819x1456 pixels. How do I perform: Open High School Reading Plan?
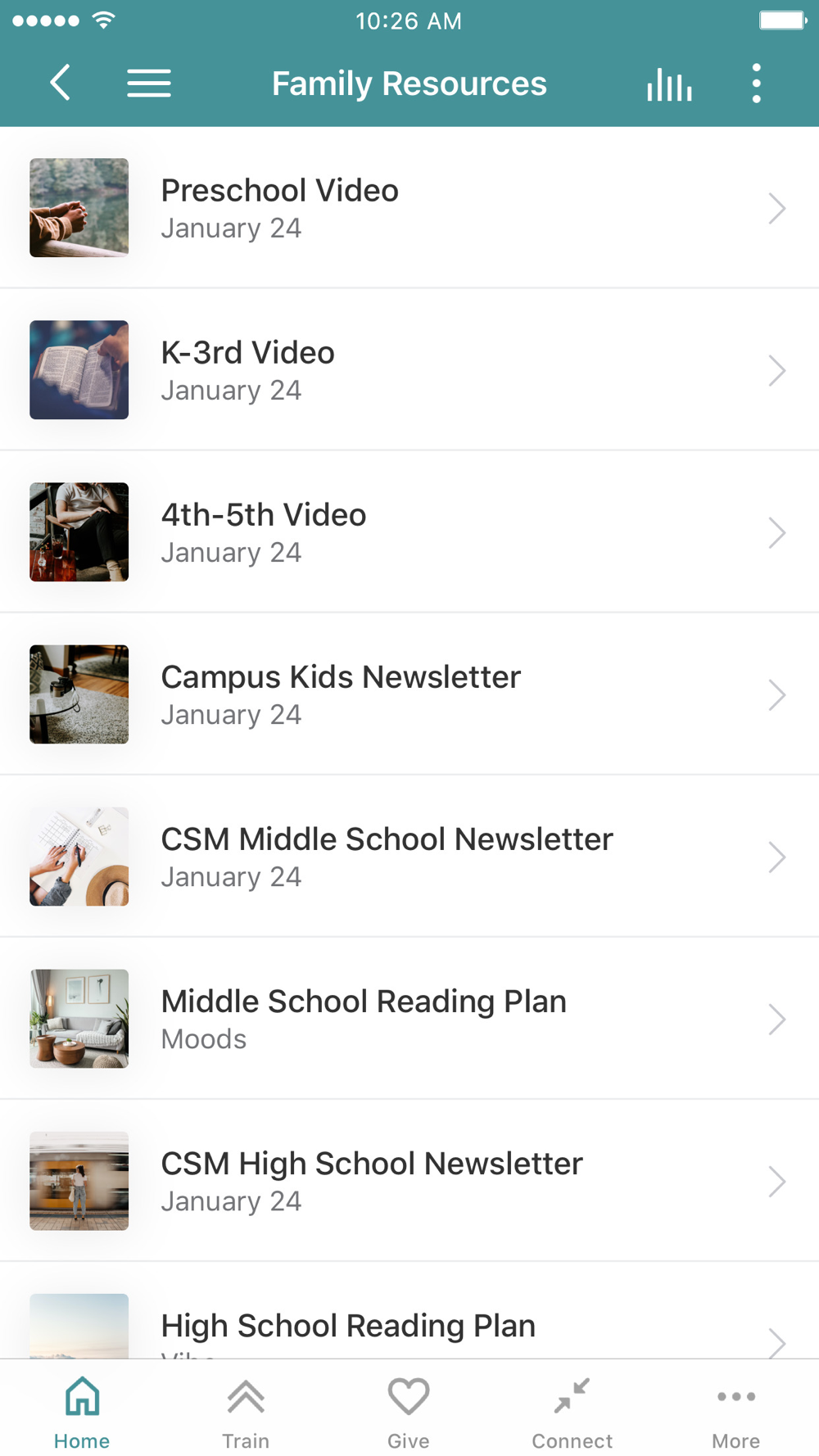point(409,1326)
